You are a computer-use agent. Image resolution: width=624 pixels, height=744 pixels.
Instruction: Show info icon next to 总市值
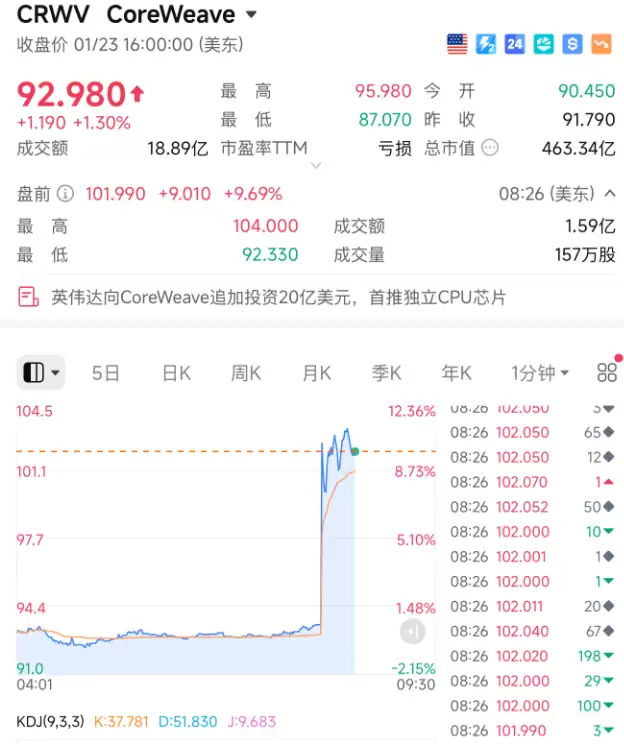(x=490, y=148)
